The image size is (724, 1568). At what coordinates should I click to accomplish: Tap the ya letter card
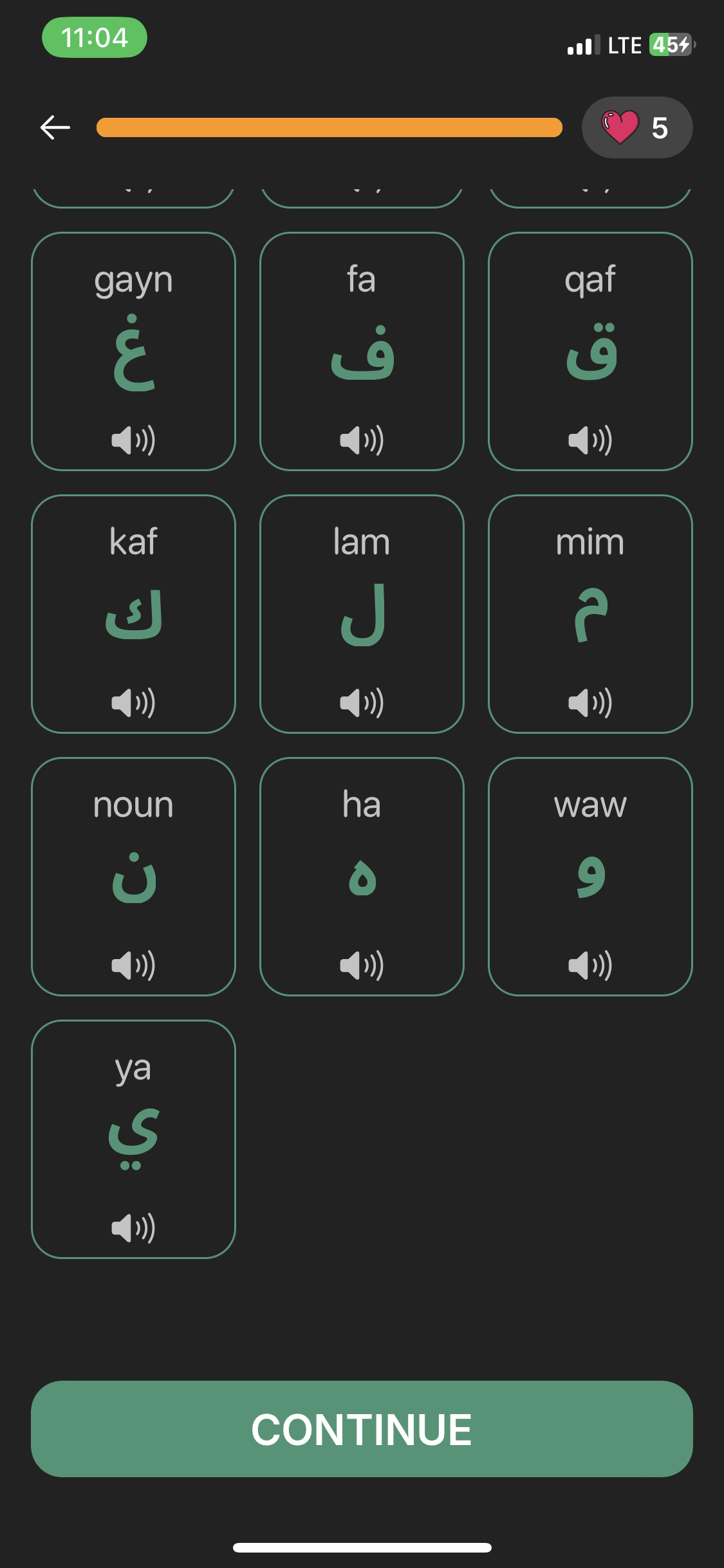[x=133, y=1138]
